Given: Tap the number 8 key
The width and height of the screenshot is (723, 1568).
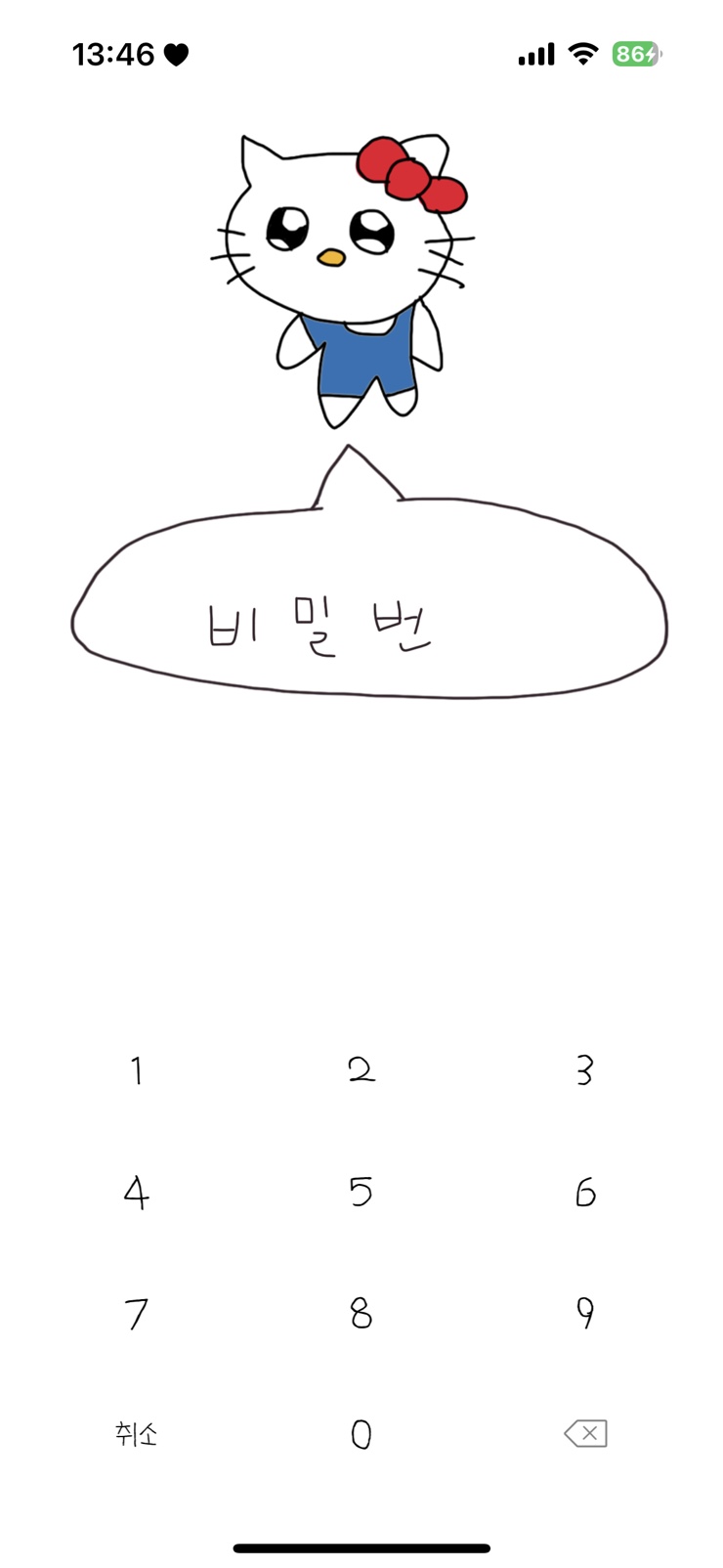Looking at the screenshot, I should [x=361, y=1313].
